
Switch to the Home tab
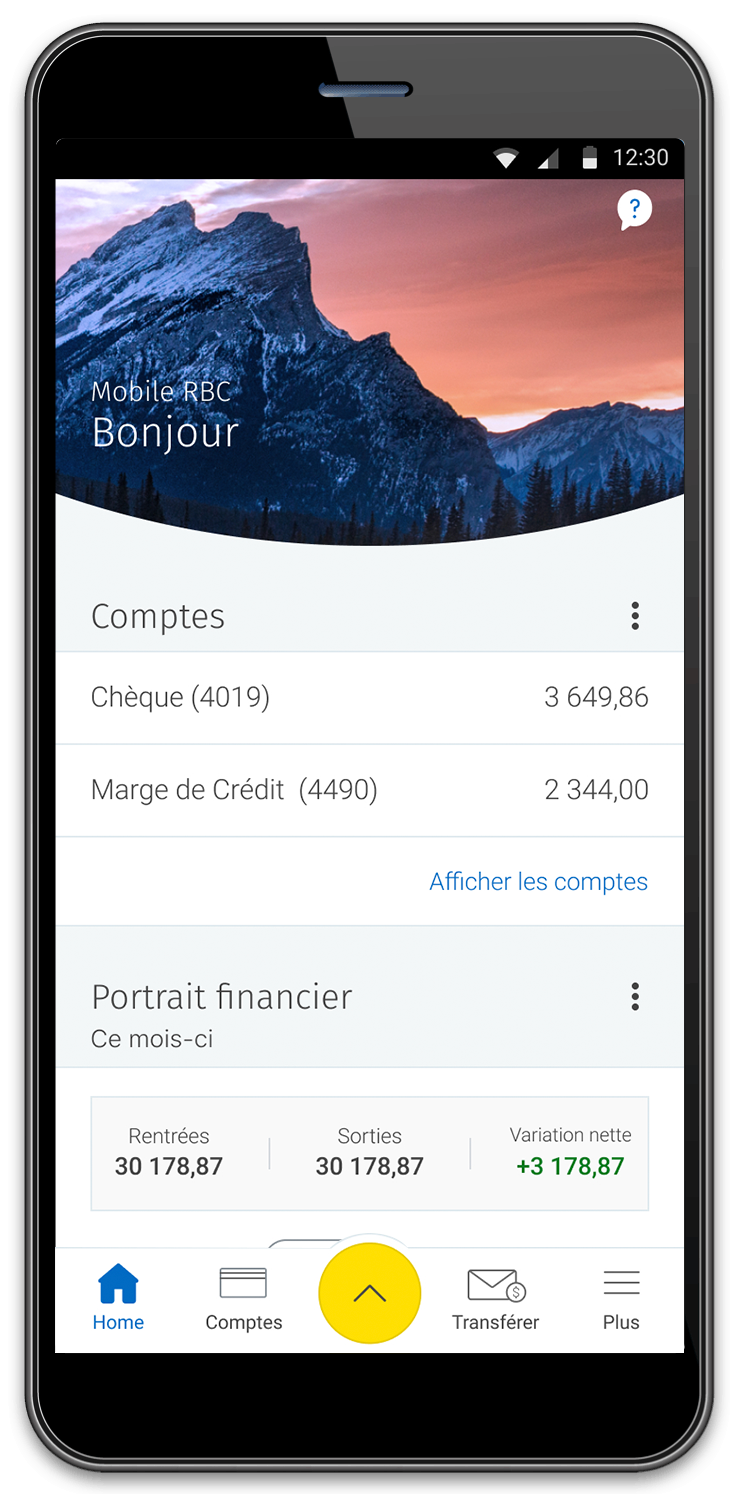pos(118,1298)
